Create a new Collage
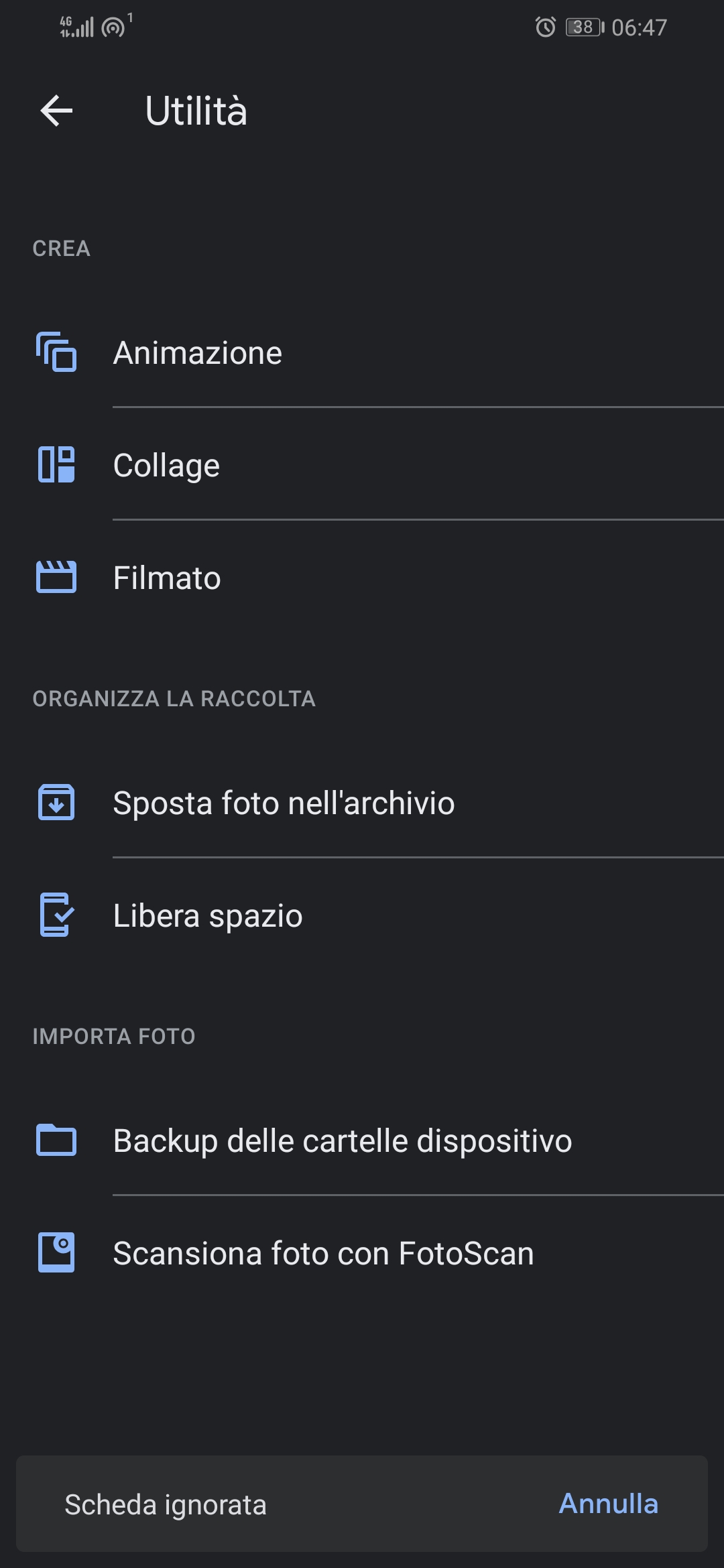Viewport: 724px width, 1568px height. pyautogui.click(x=362, y=465)
